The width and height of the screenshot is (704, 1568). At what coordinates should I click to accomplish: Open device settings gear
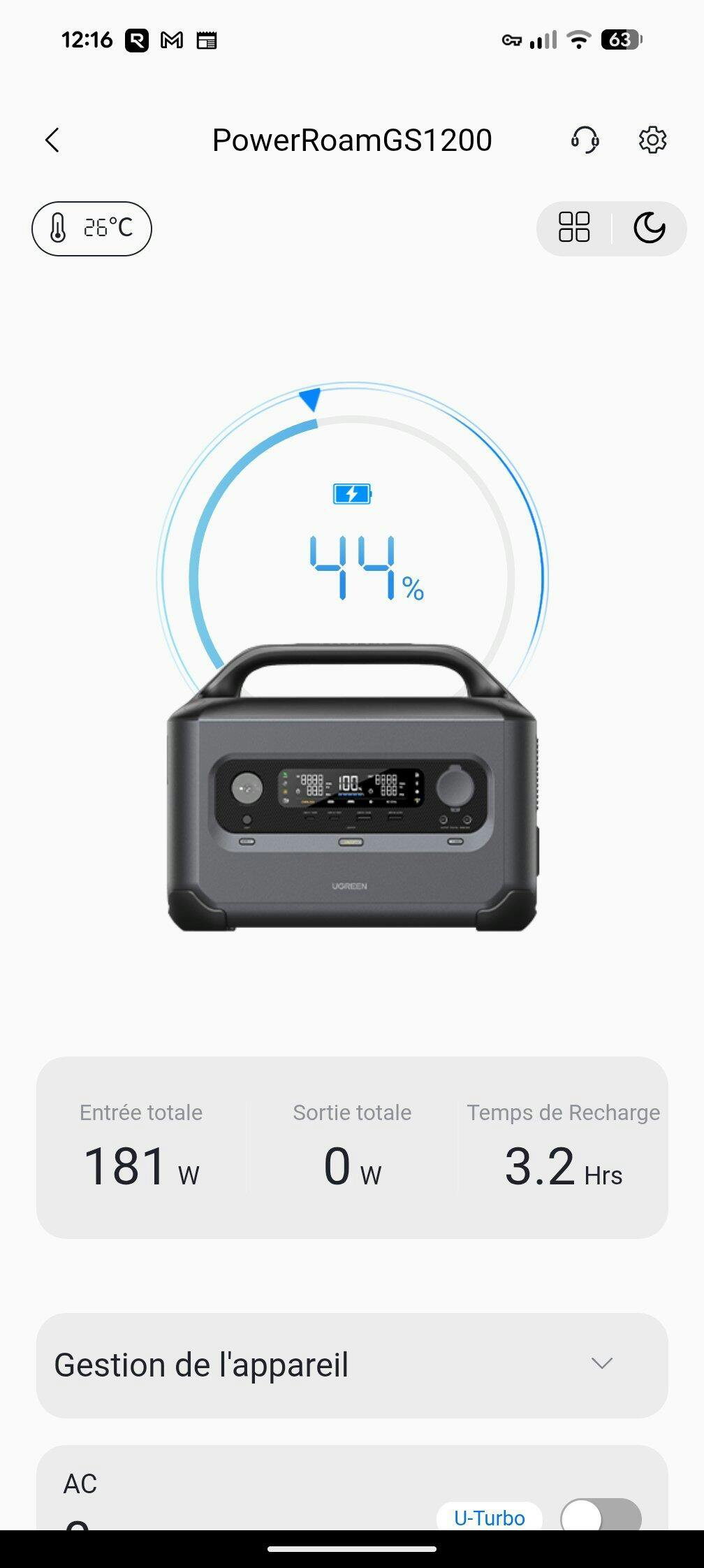(x=652, y=140)
